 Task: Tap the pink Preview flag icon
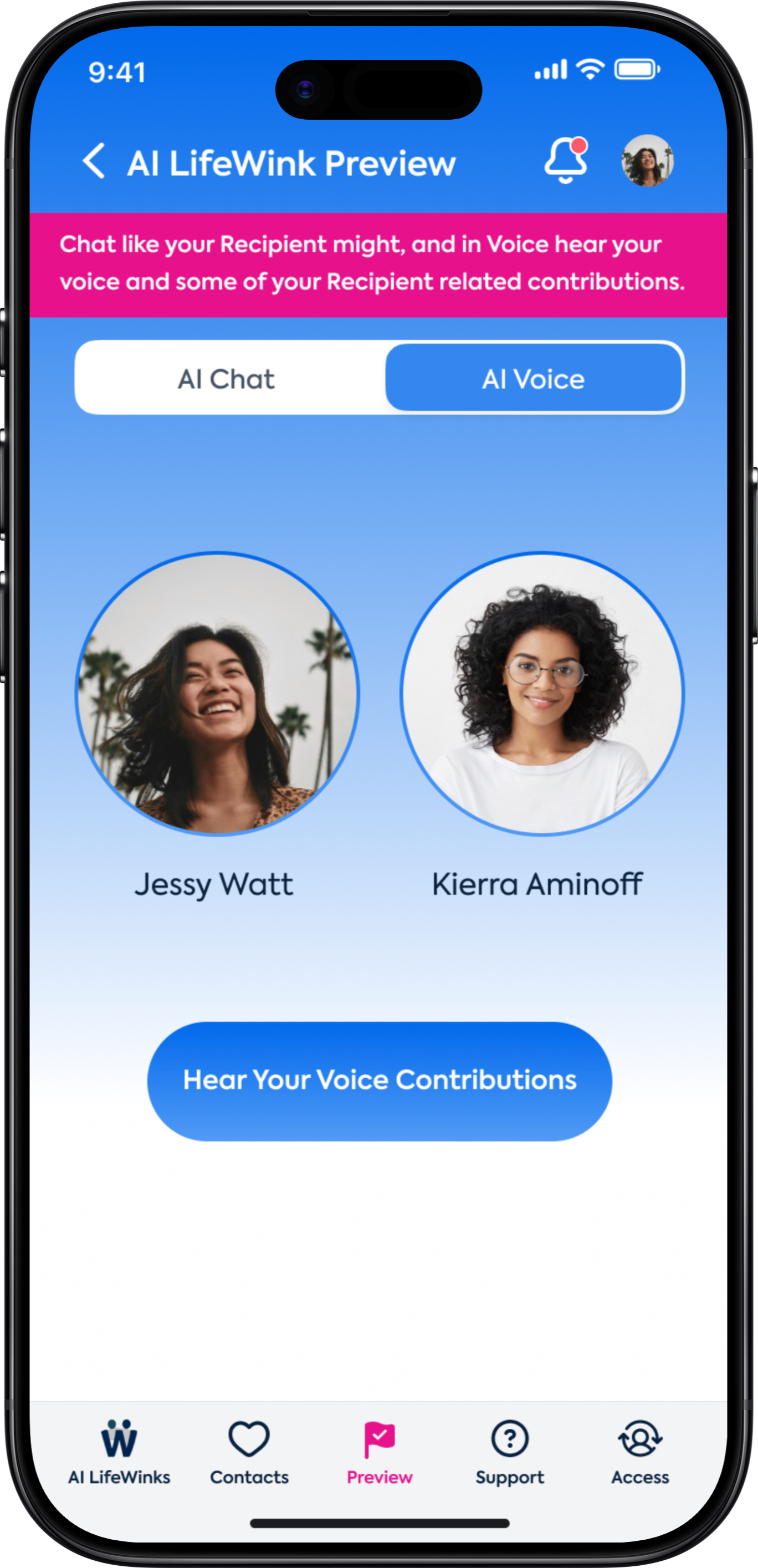pos(379,1439)
